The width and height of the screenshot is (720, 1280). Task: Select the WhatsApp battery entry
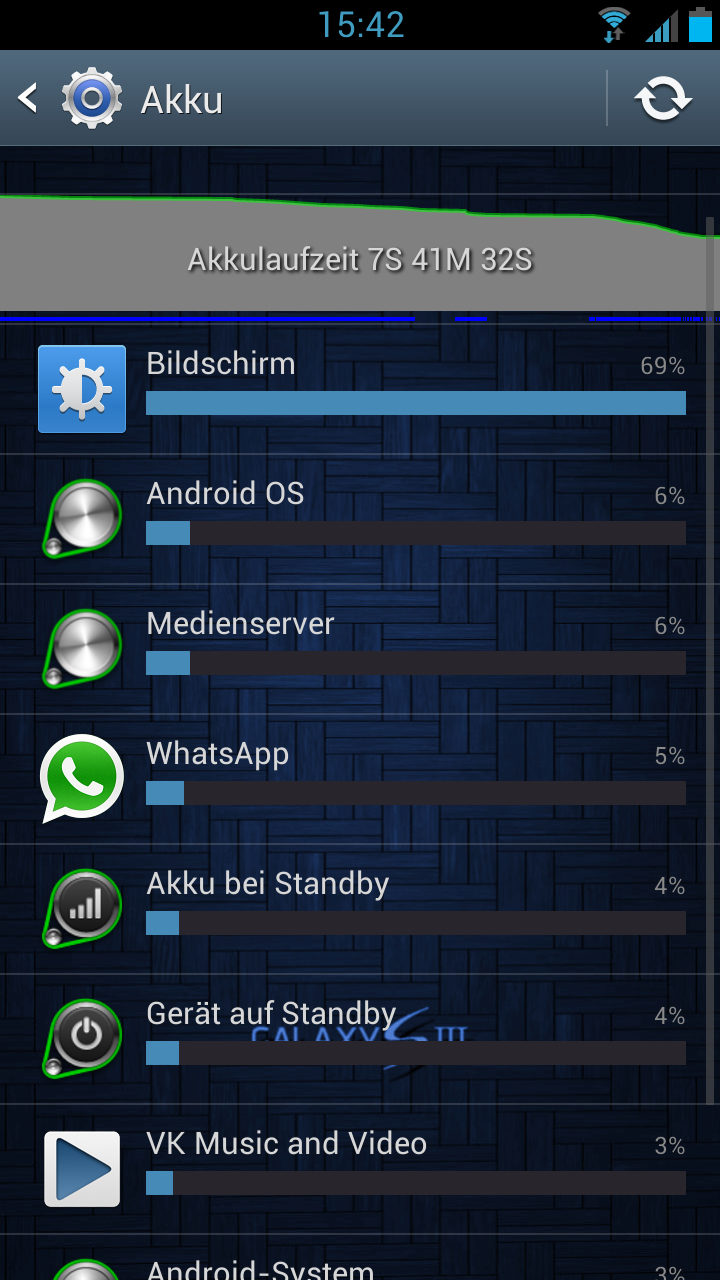360,779
